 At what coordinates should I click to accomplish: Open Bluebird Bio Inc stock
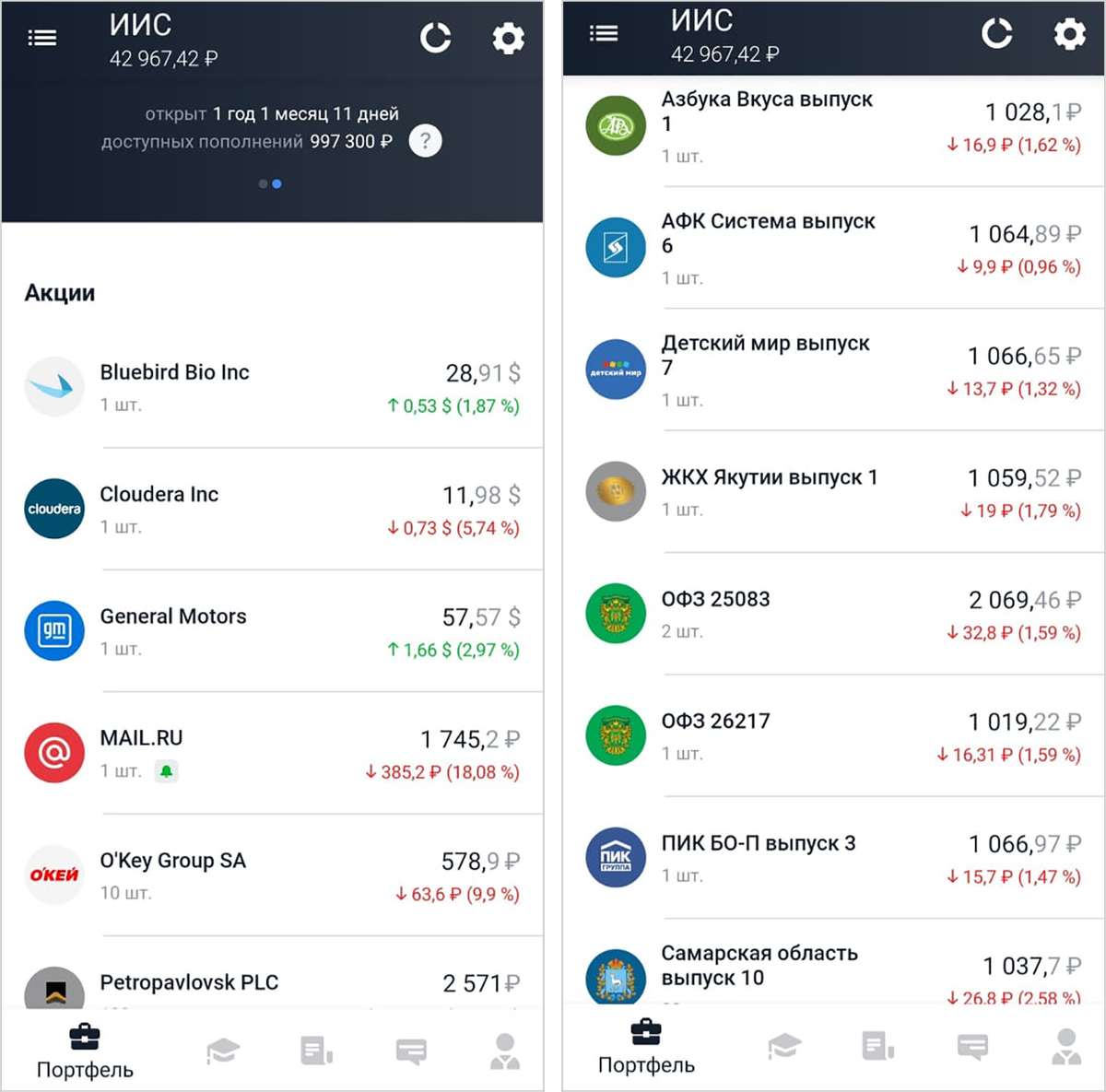tap(272, 387)
